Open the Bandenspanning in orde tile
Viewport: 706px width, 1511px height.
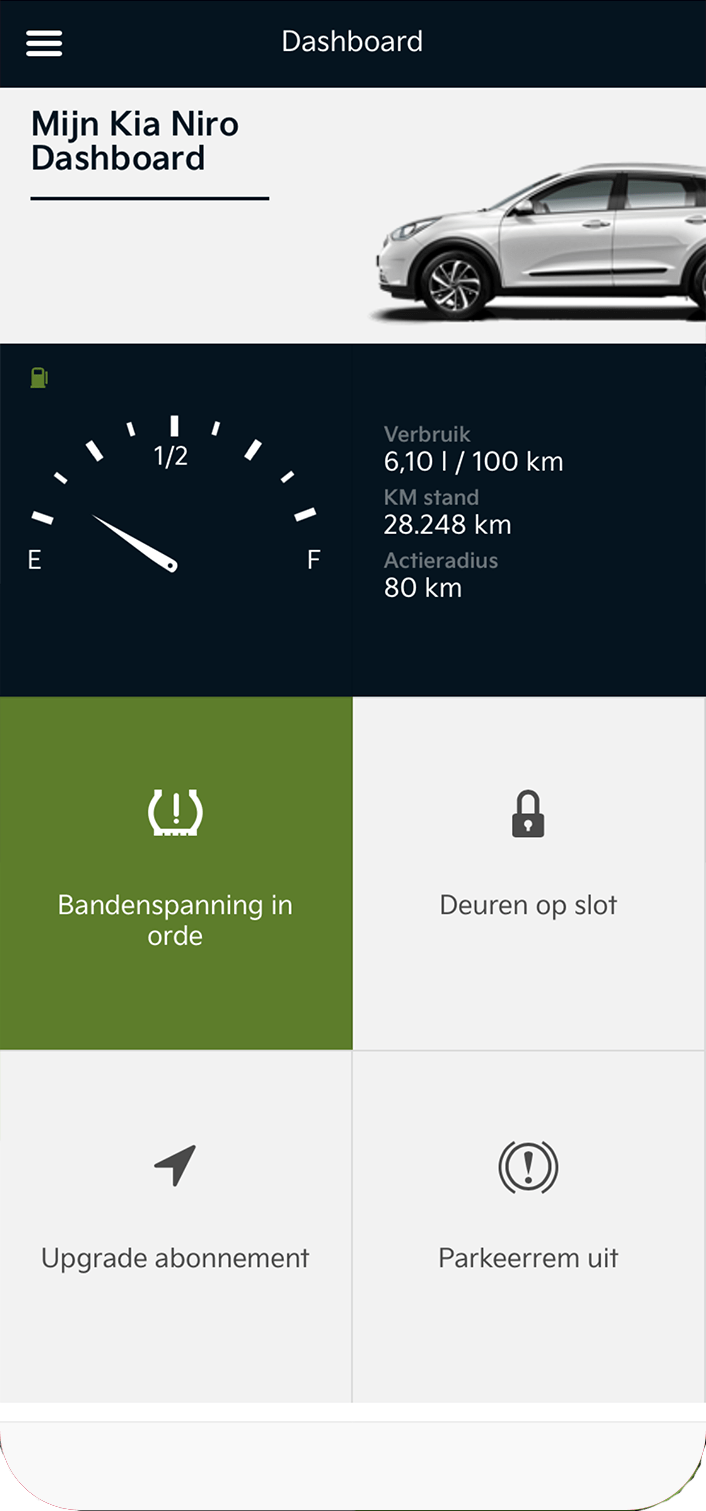(x=176, y=873)
